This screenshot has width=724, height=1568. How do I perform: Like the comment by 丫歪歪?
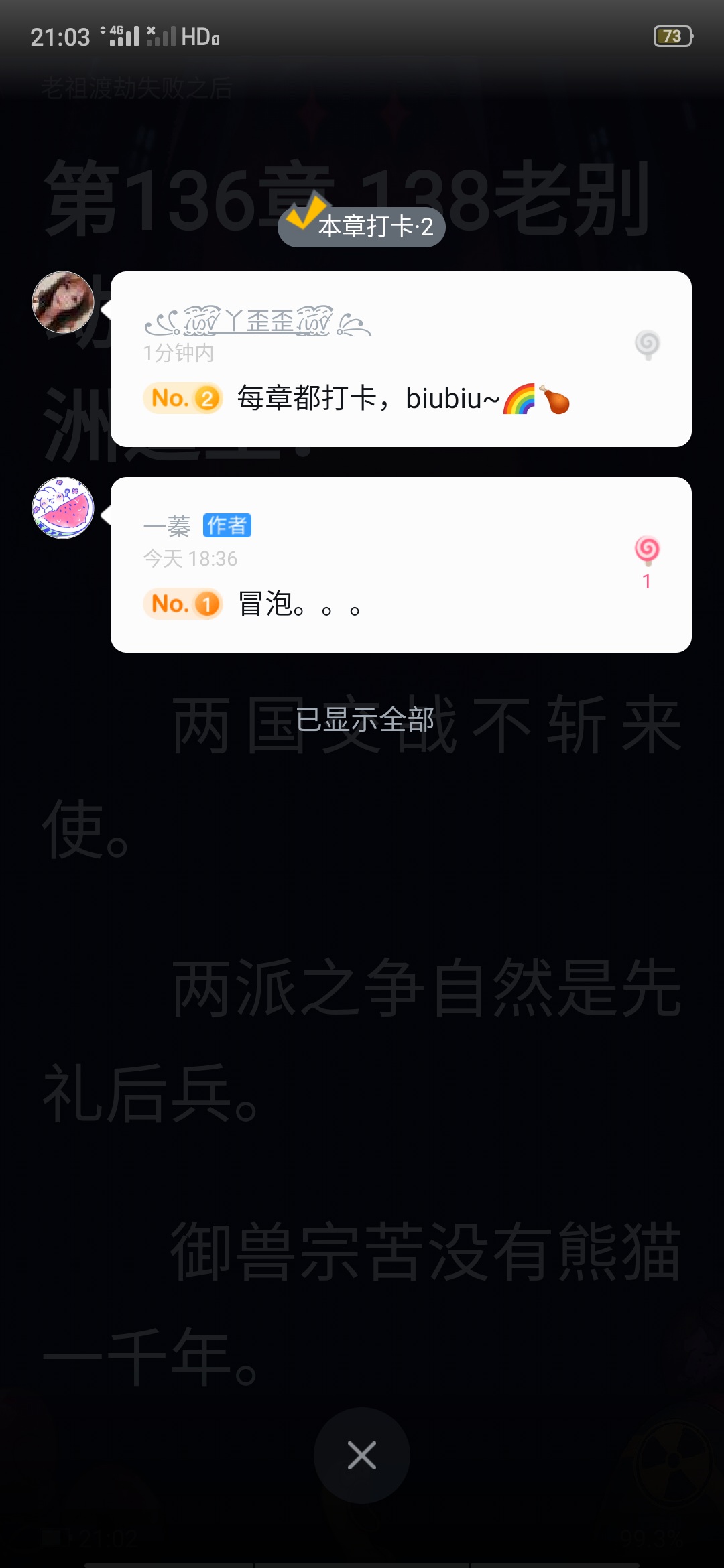647,344
